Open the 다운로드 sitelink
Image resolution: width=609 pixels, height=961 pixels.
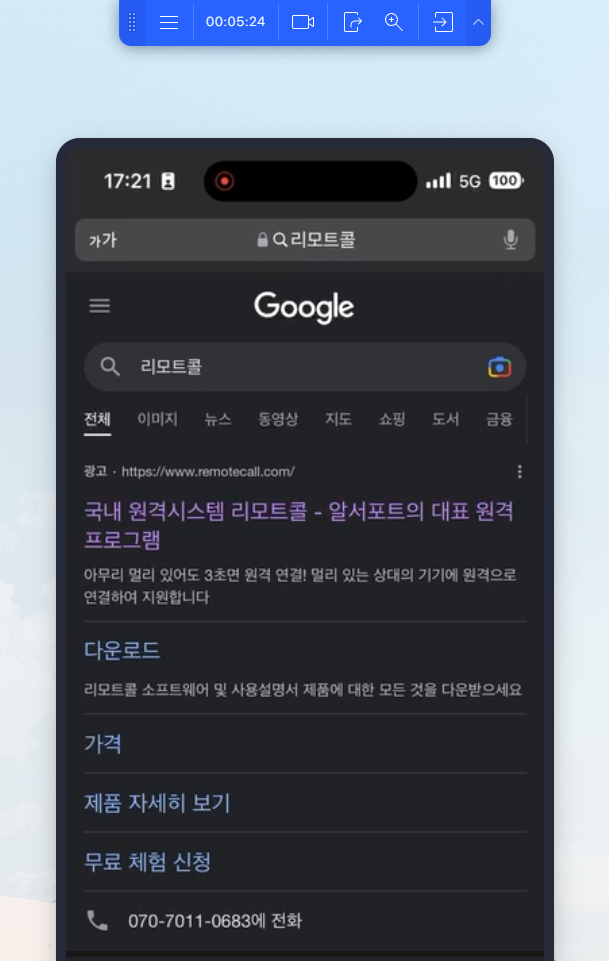(x=122, y=651)
